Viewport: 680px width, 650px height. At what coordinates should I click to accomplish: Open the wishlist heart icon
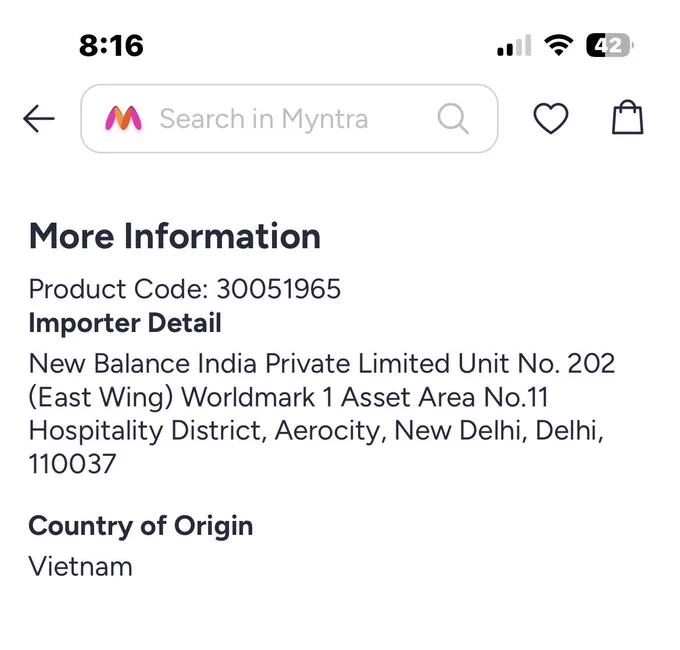click(x=551, y=118)
